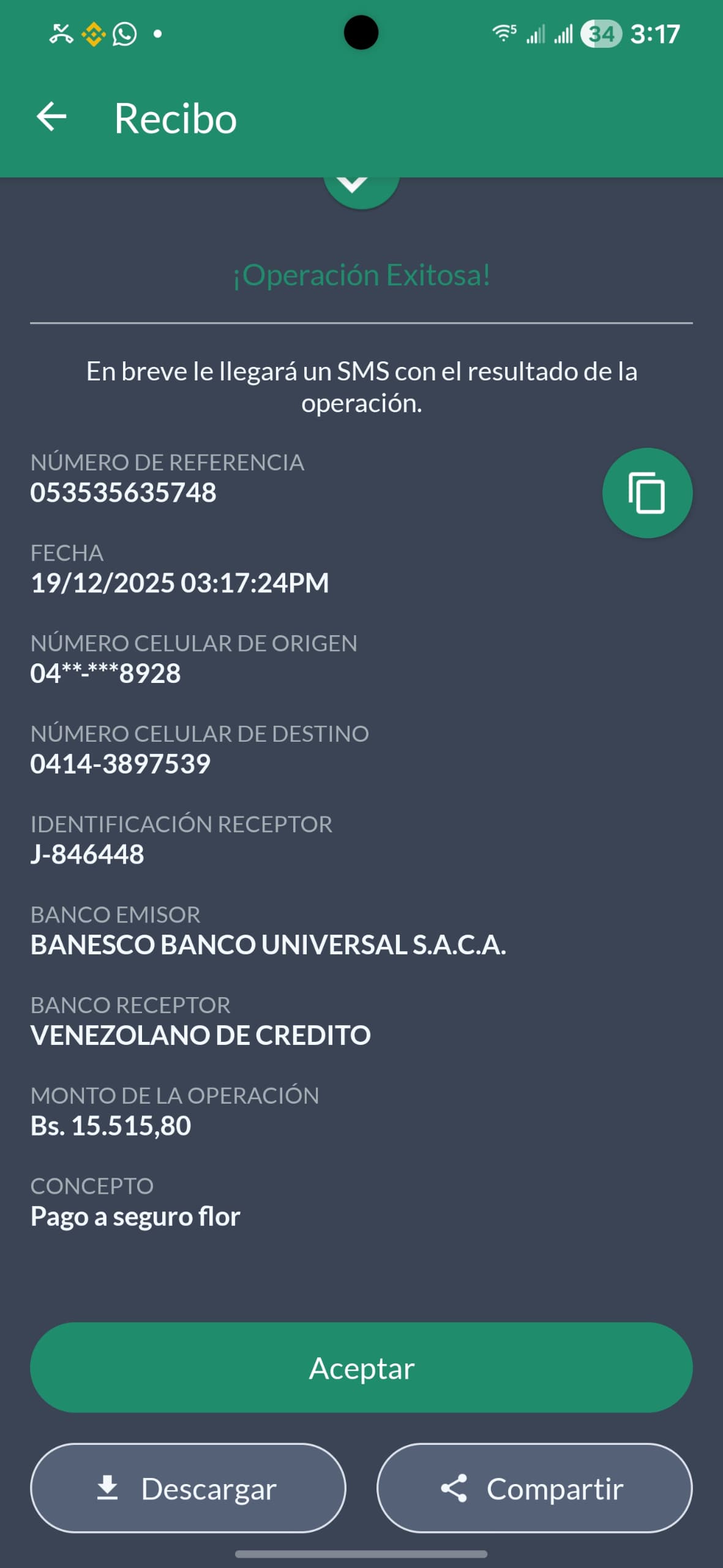723x1568 pixels.
Task: Download the receipt with Descargar
Action: [188, 1488]
